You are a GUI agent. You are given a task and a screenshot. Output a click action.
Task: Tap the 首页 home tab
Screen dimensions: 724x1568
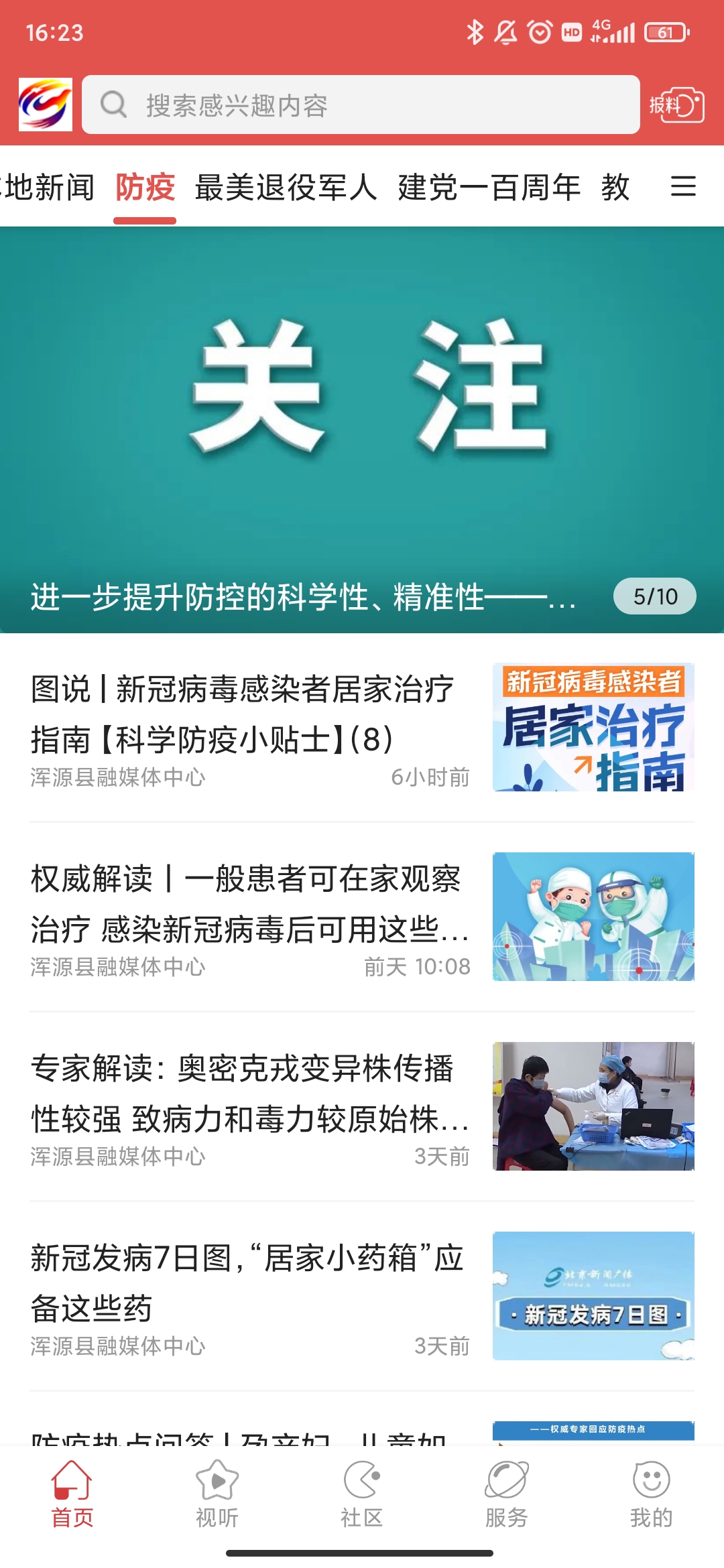click(72, 1493)
